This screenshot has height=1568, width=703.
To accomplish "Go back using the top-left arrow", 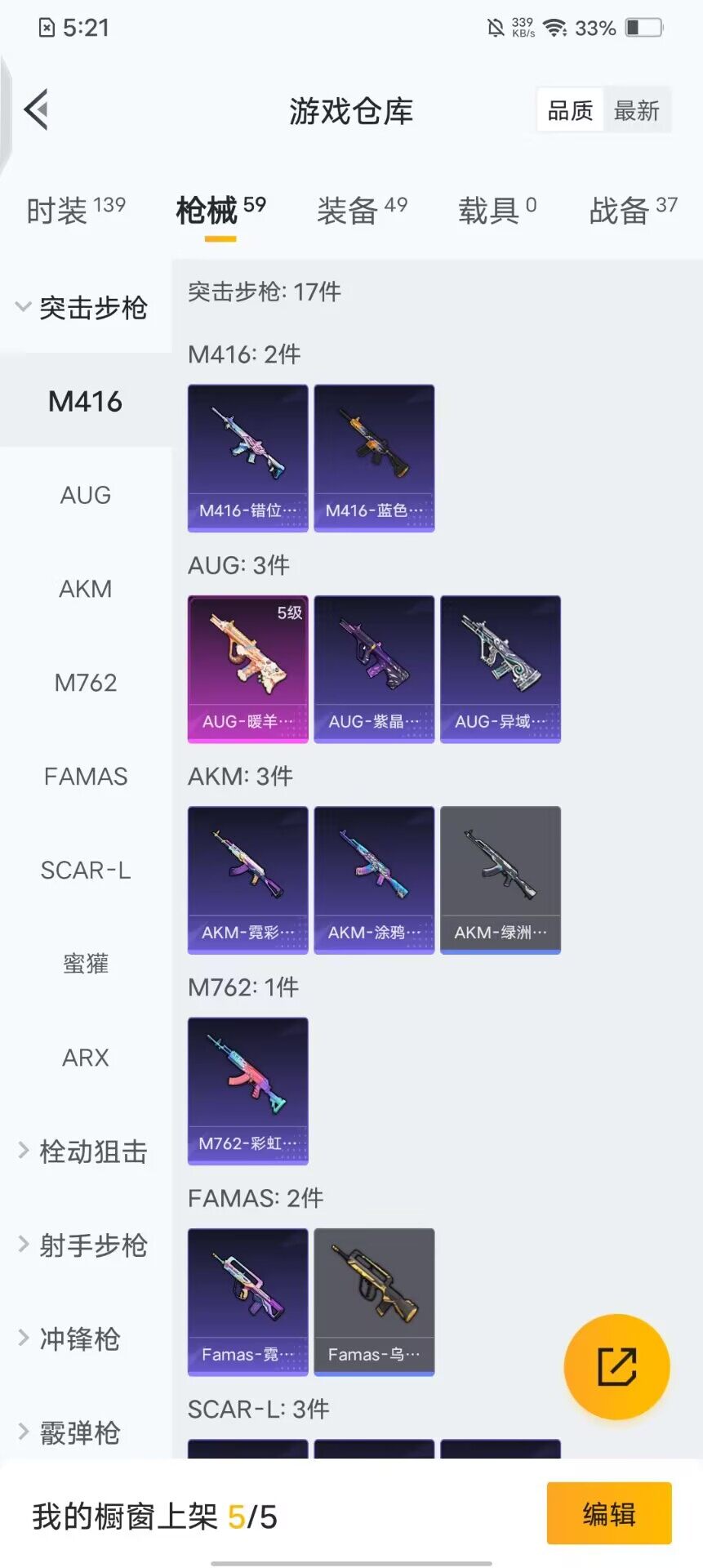I will [37, 109].
